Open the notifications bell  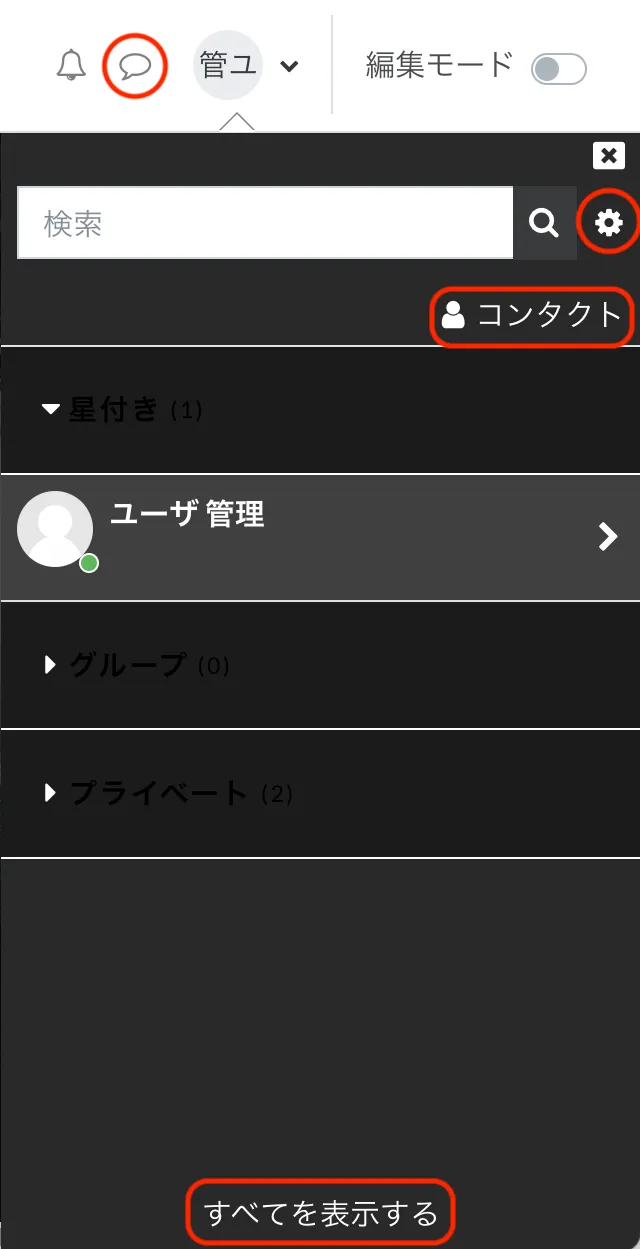(x=70, y=66)
